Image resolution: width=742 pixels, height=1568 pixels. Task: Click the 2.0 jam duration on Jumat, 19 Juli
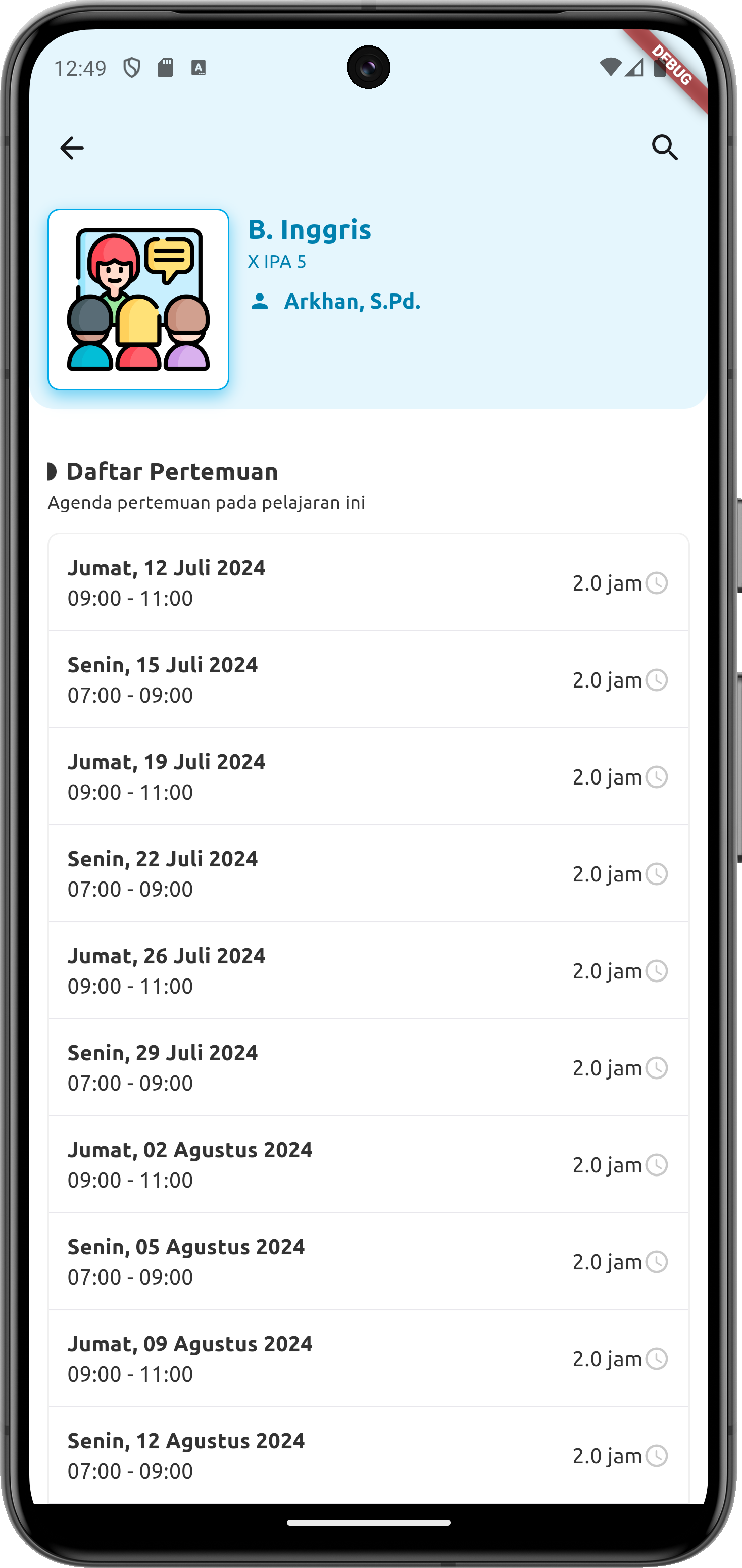[x=606, y=777]
